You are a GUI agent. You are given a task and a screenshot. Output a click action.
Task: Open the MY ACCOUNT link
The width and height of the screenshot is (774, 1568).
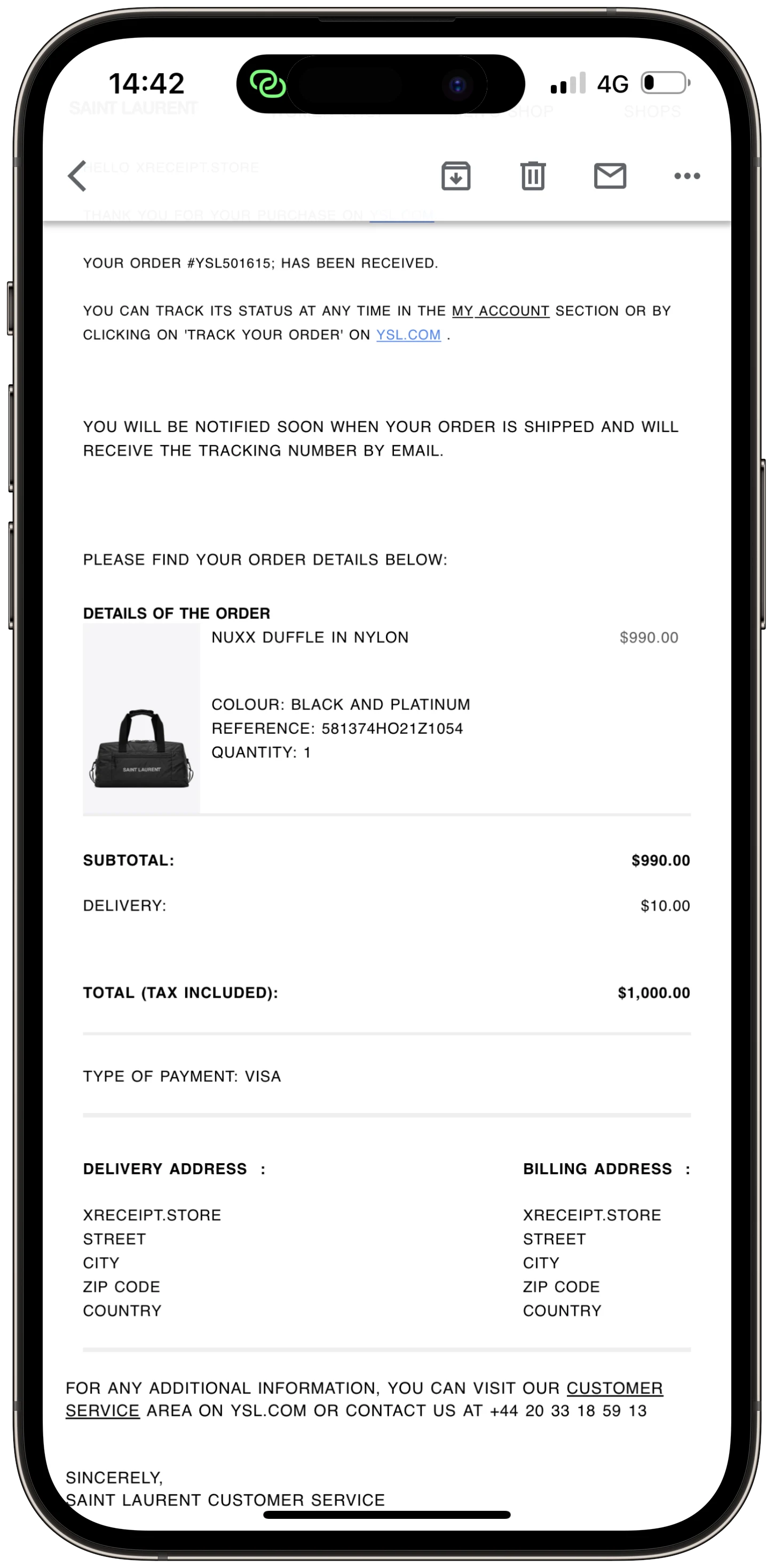tap(500, 311)
